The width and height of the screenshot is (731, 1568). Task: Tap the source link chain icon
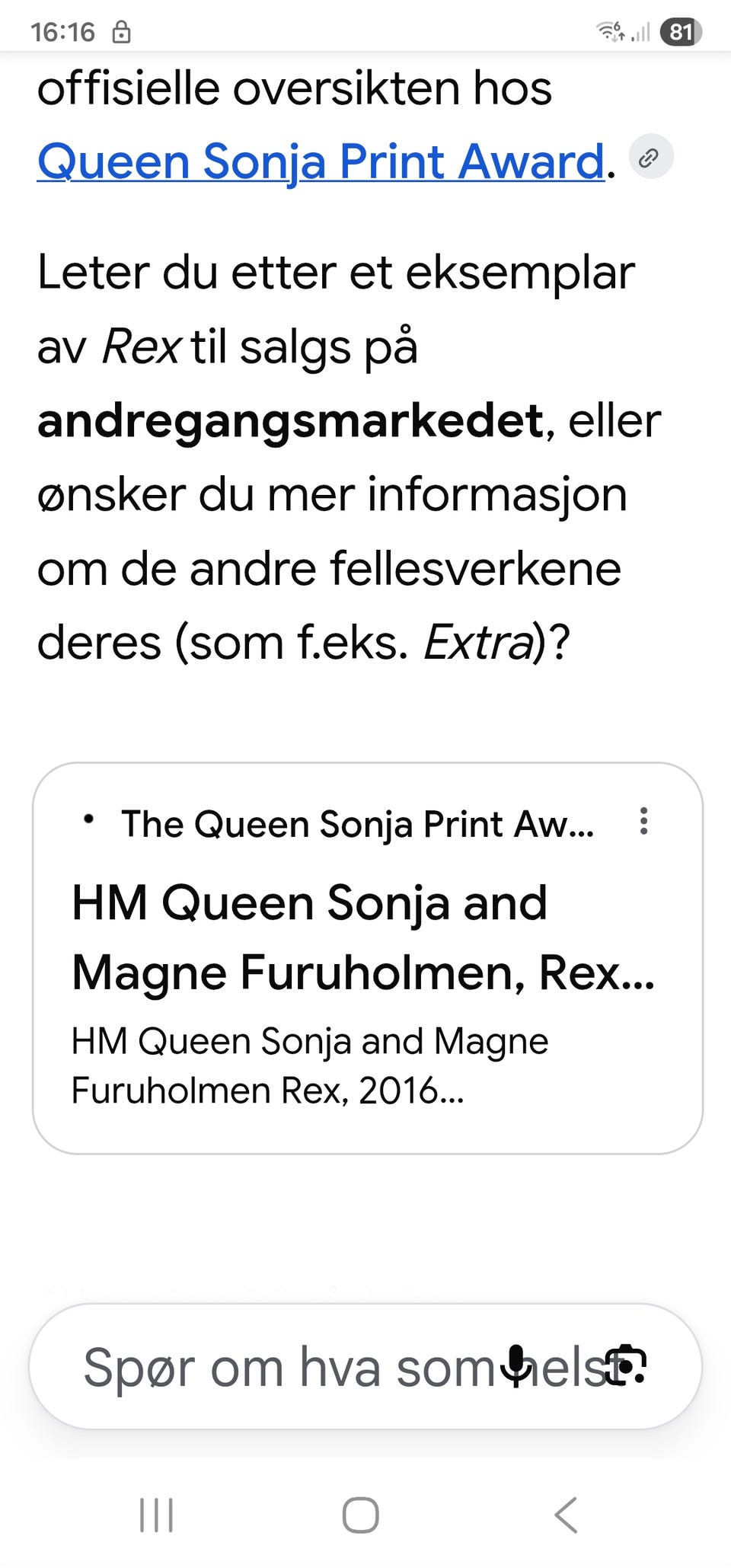point(650,158)
